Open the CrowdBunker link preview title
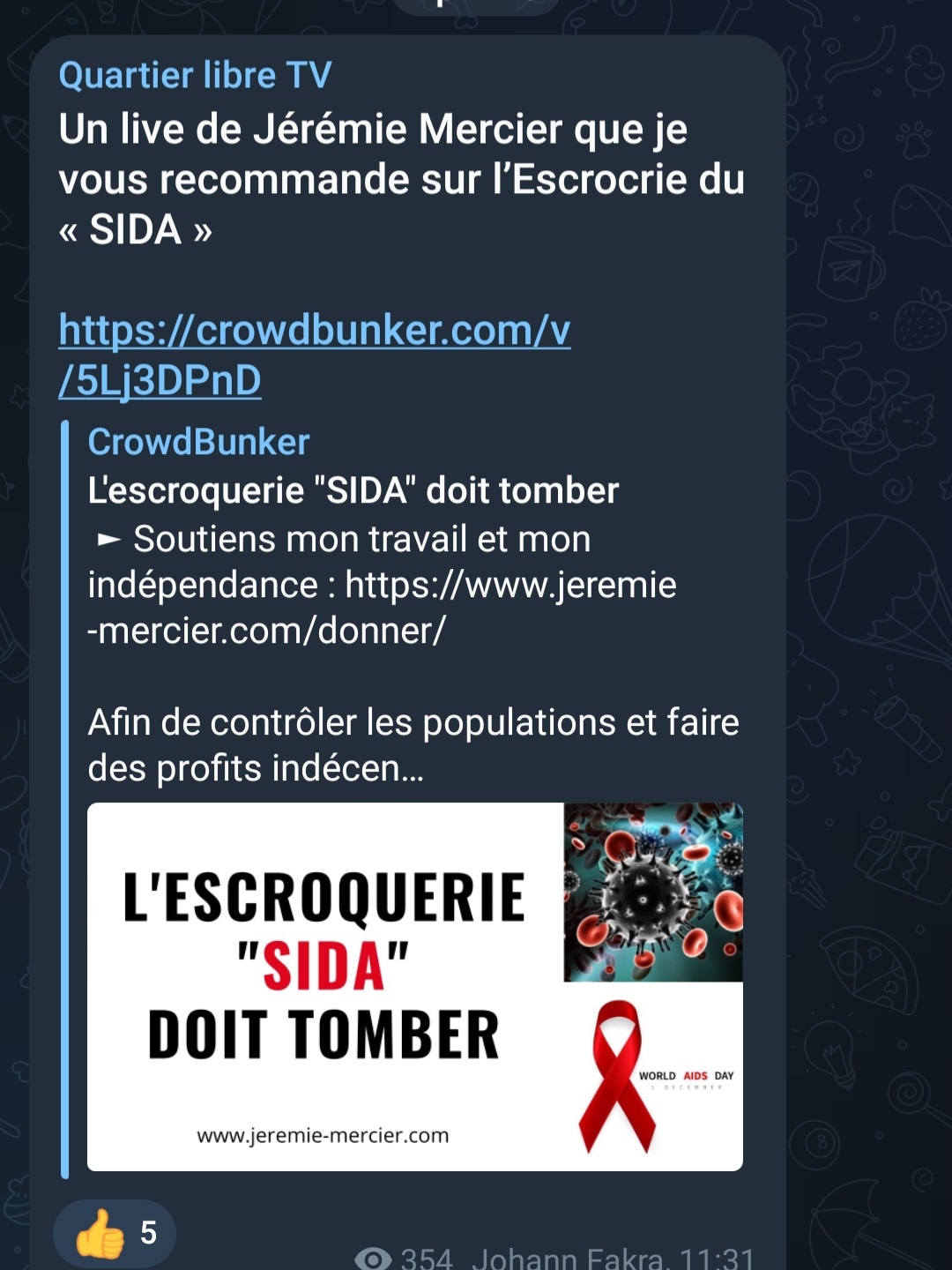This screenshot has width=952, height=1270. (x=198, y=442)
